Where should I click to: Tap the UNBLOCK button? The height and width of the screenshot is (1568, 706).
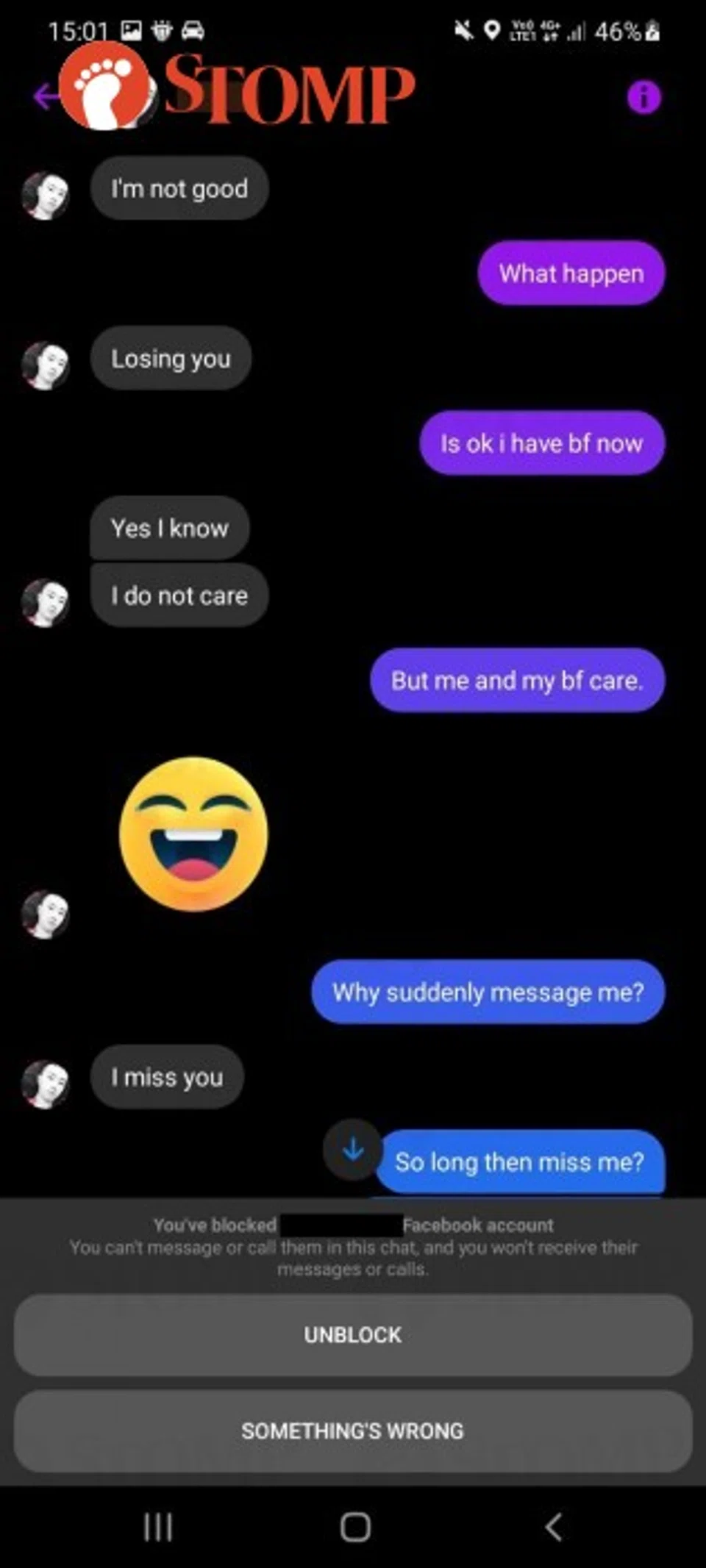[x=353, y=1335]
